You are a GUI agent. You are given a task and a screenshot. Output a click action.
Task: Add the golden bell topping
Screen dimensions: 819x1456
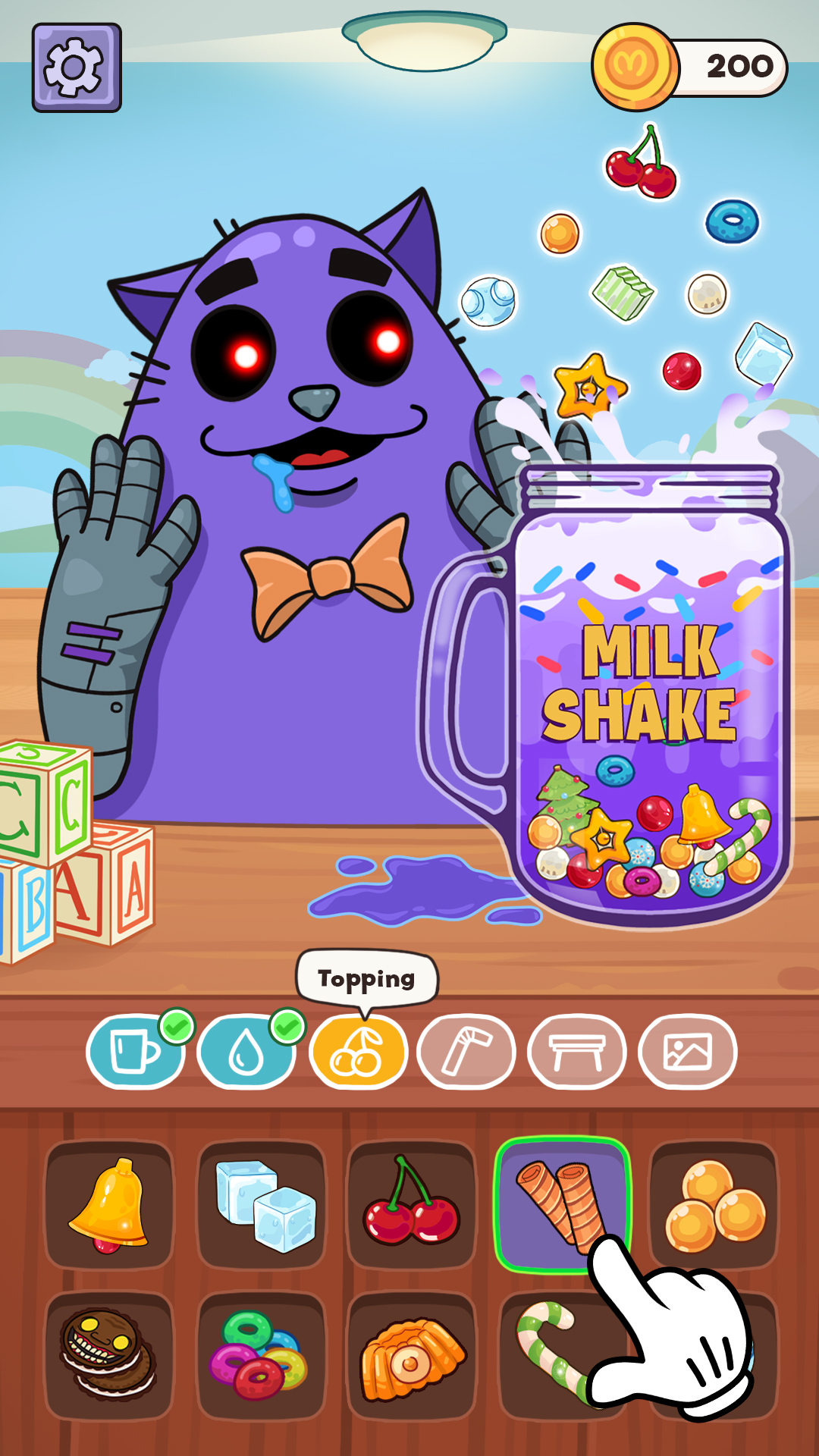click(x=109, y=1204)
